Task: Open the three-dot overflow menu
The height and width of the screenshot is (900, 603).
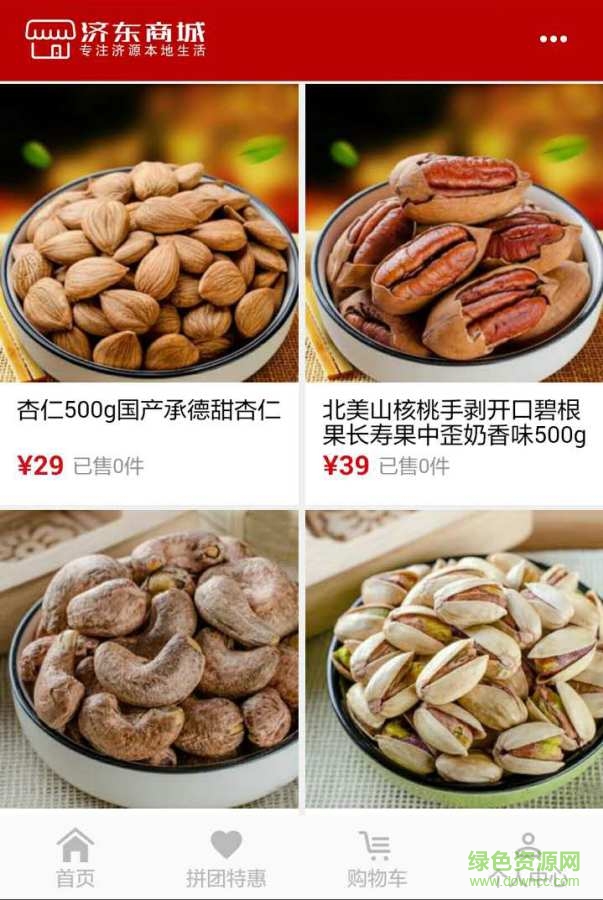Action: 553,39
